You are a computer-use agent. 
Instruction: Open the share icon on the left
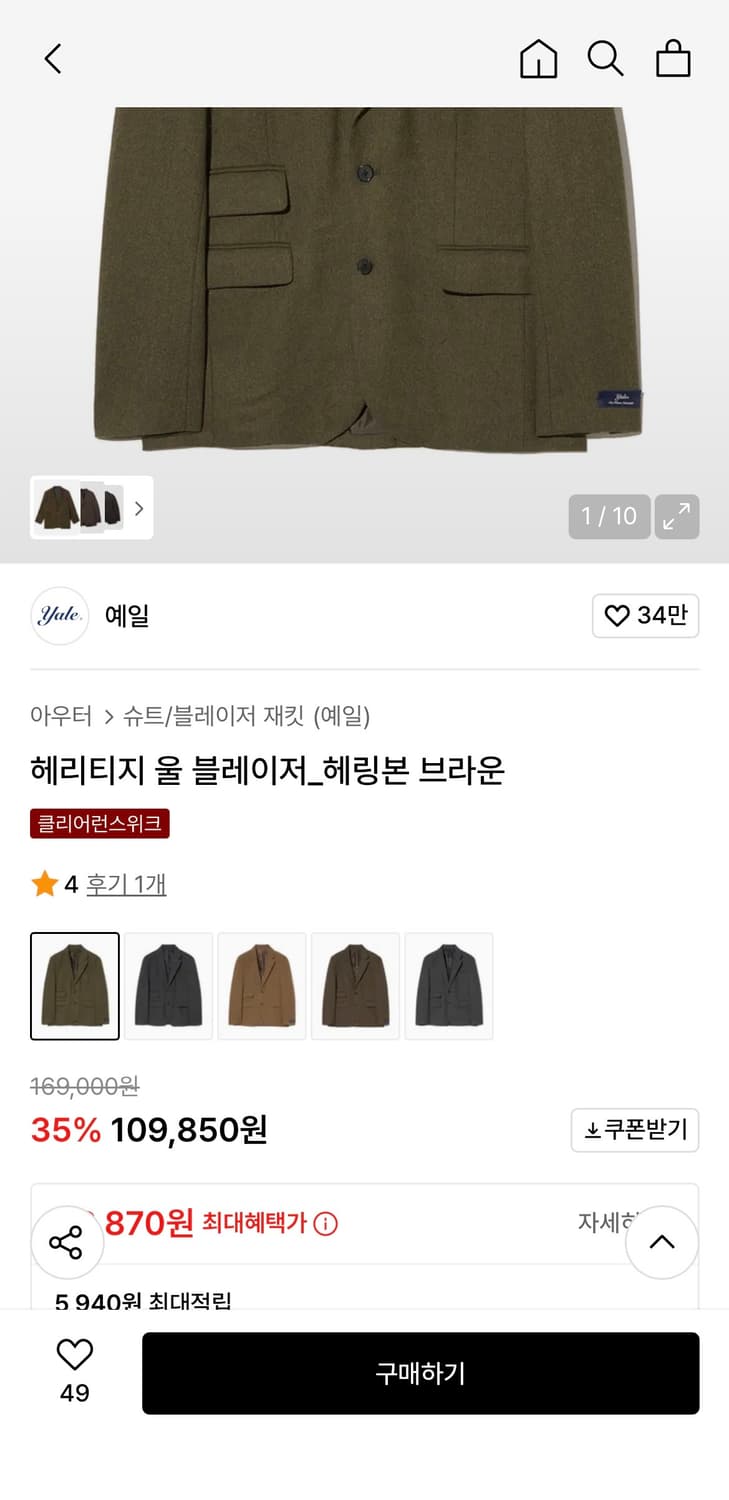point(67,1241)
